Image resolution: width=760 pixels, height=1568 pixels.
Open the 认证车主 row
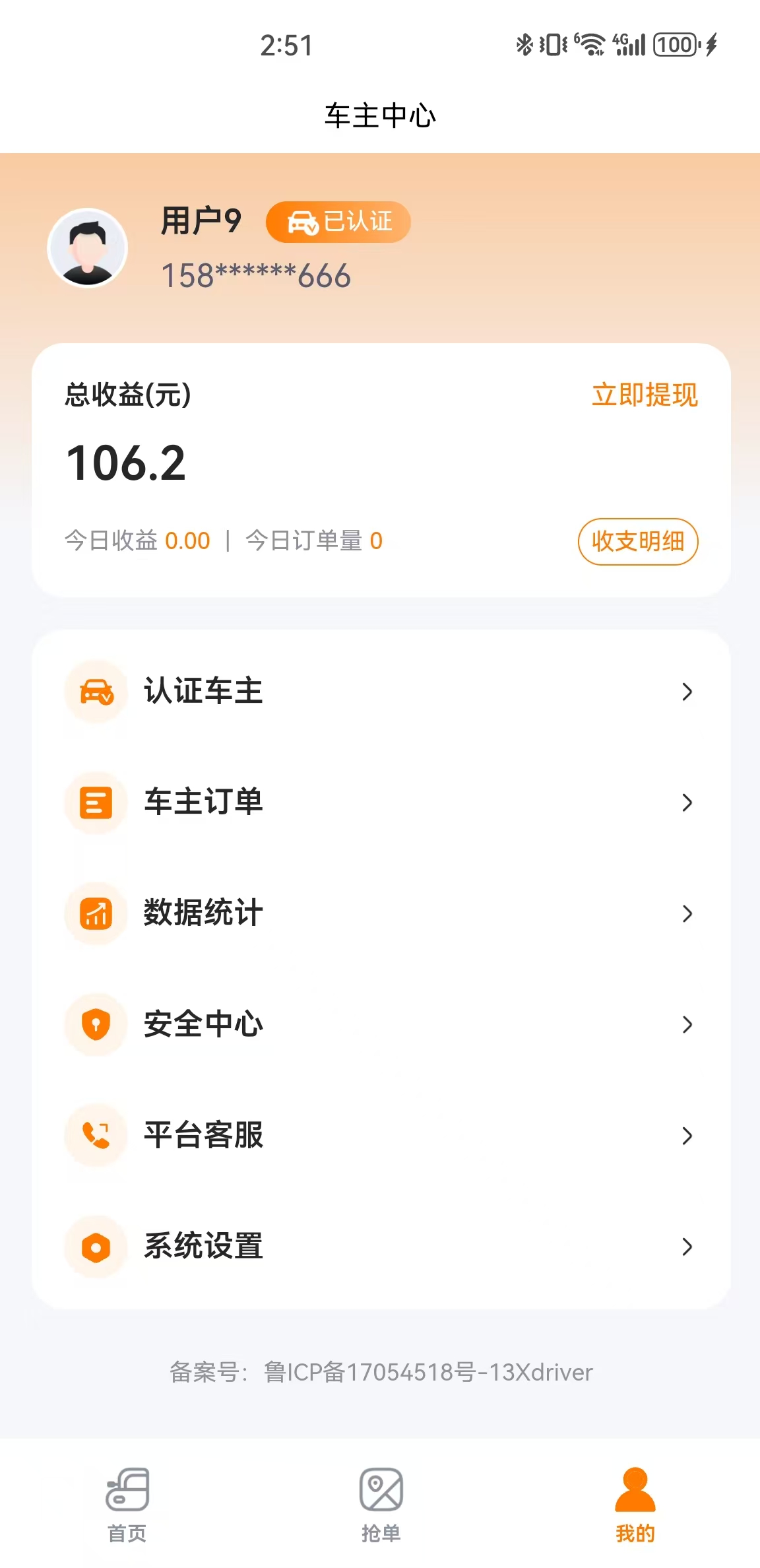(380, 692)
